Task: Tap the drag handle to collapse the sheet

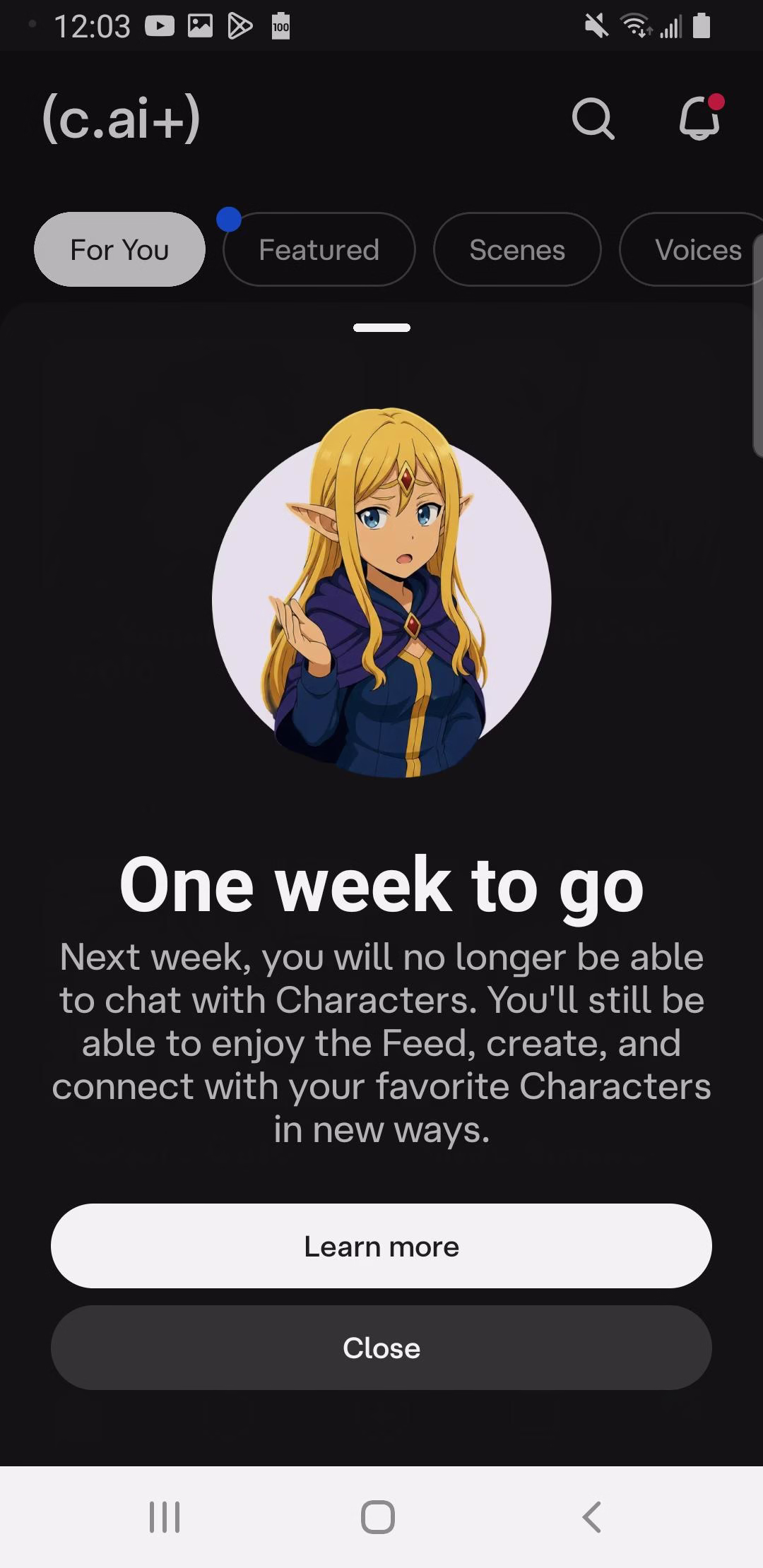Action: coord(381,327)
